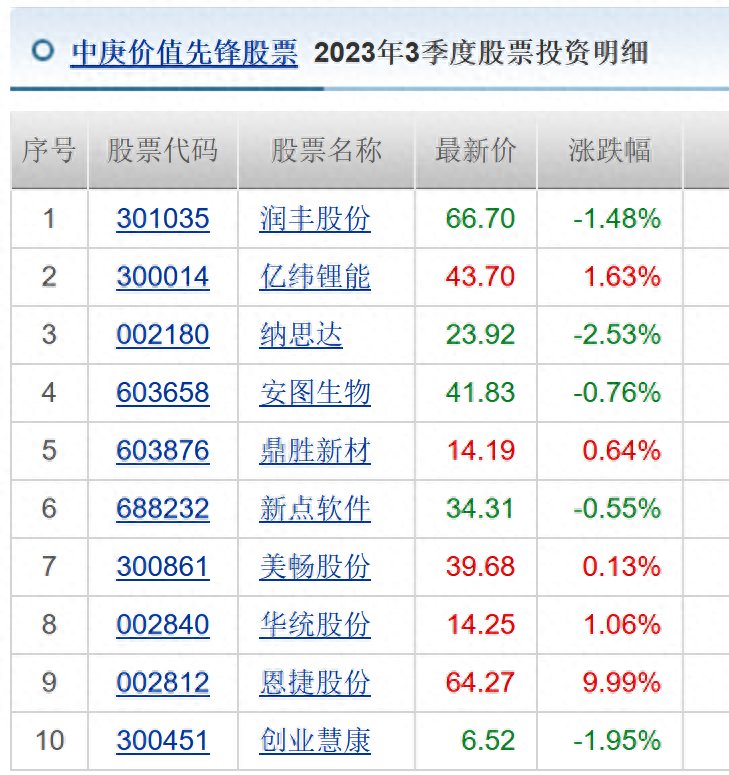Select the 鼎胜新材 link

[x=314, y=451]
